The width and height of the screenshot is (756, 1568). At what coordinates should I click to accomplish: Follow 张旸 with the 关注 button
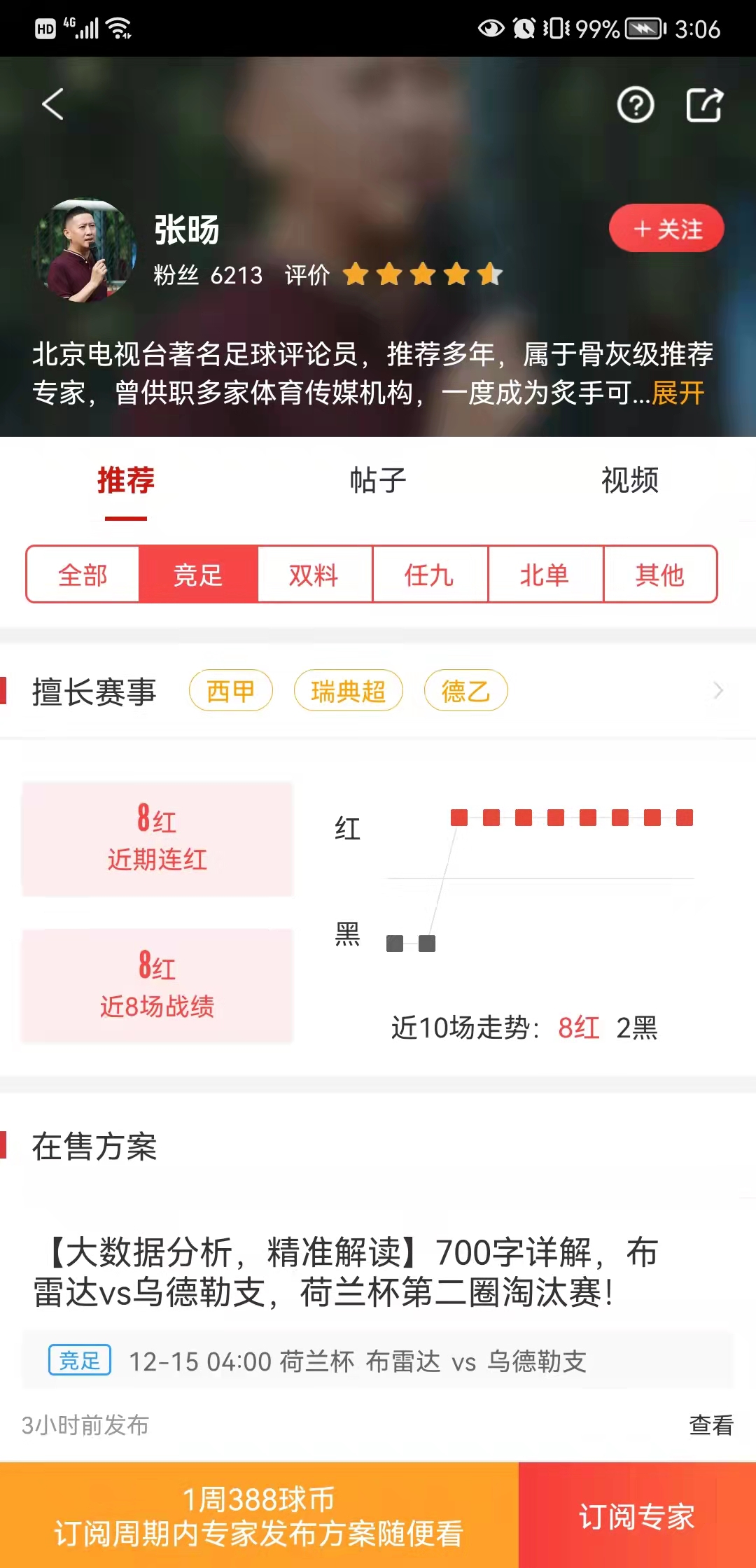click(x=666, y=228)
